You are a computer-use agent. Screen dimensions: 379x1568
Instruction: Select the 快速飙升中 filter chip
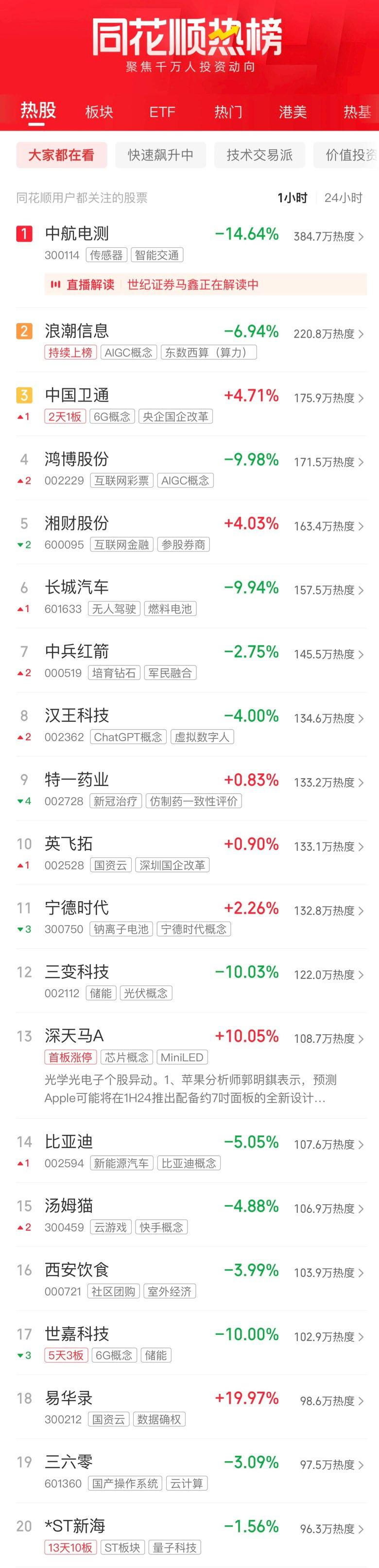tap(160, 155)
